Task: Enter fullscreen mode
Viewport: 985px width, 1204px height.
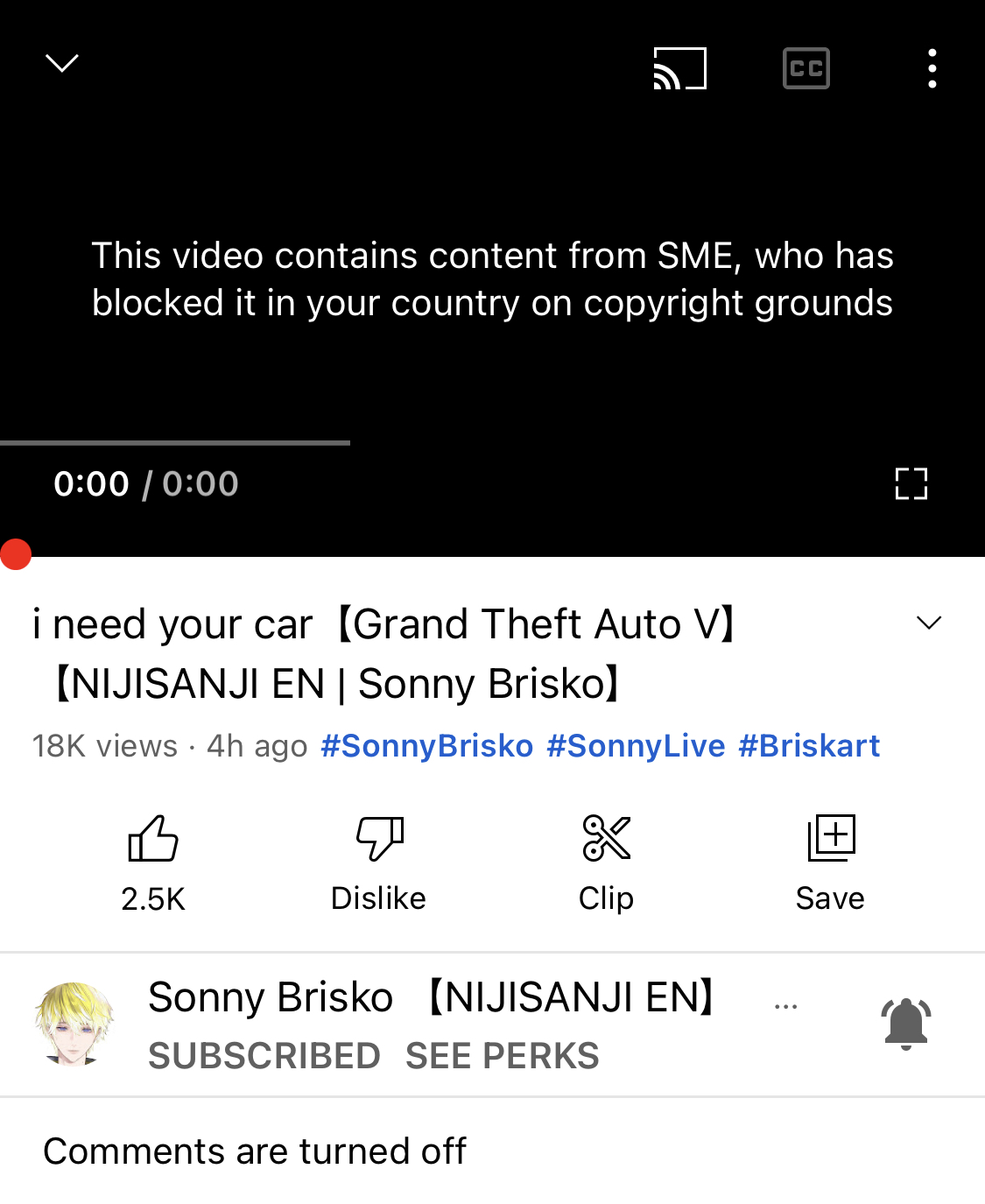Action: point(911,483)
